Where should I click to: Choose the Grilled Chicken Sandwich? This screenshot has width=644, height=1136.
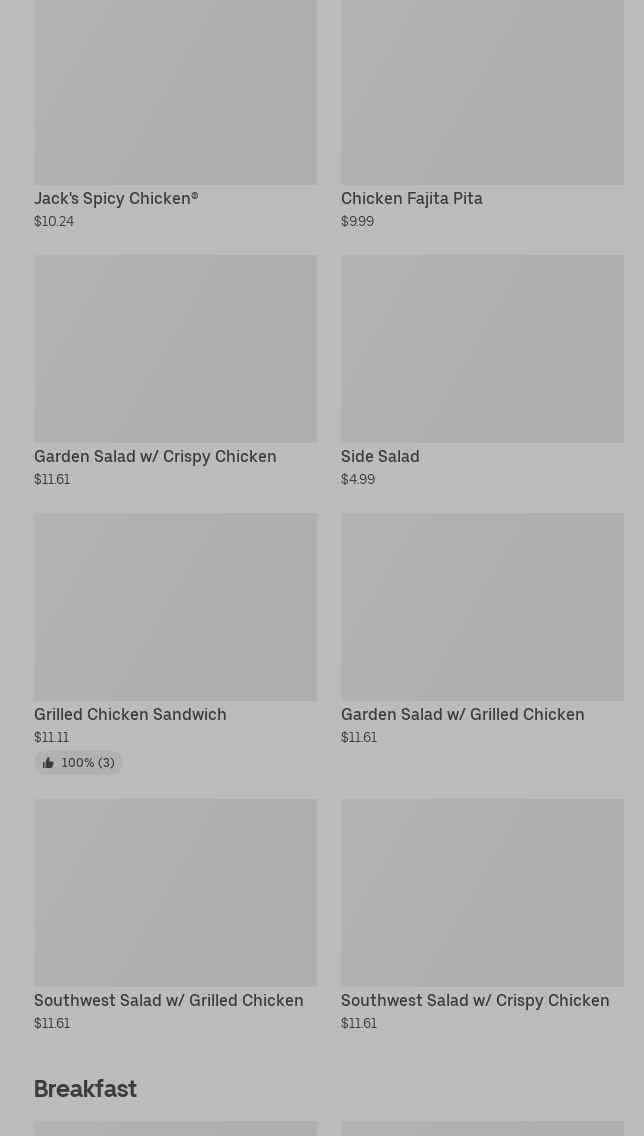click(175, 643)
